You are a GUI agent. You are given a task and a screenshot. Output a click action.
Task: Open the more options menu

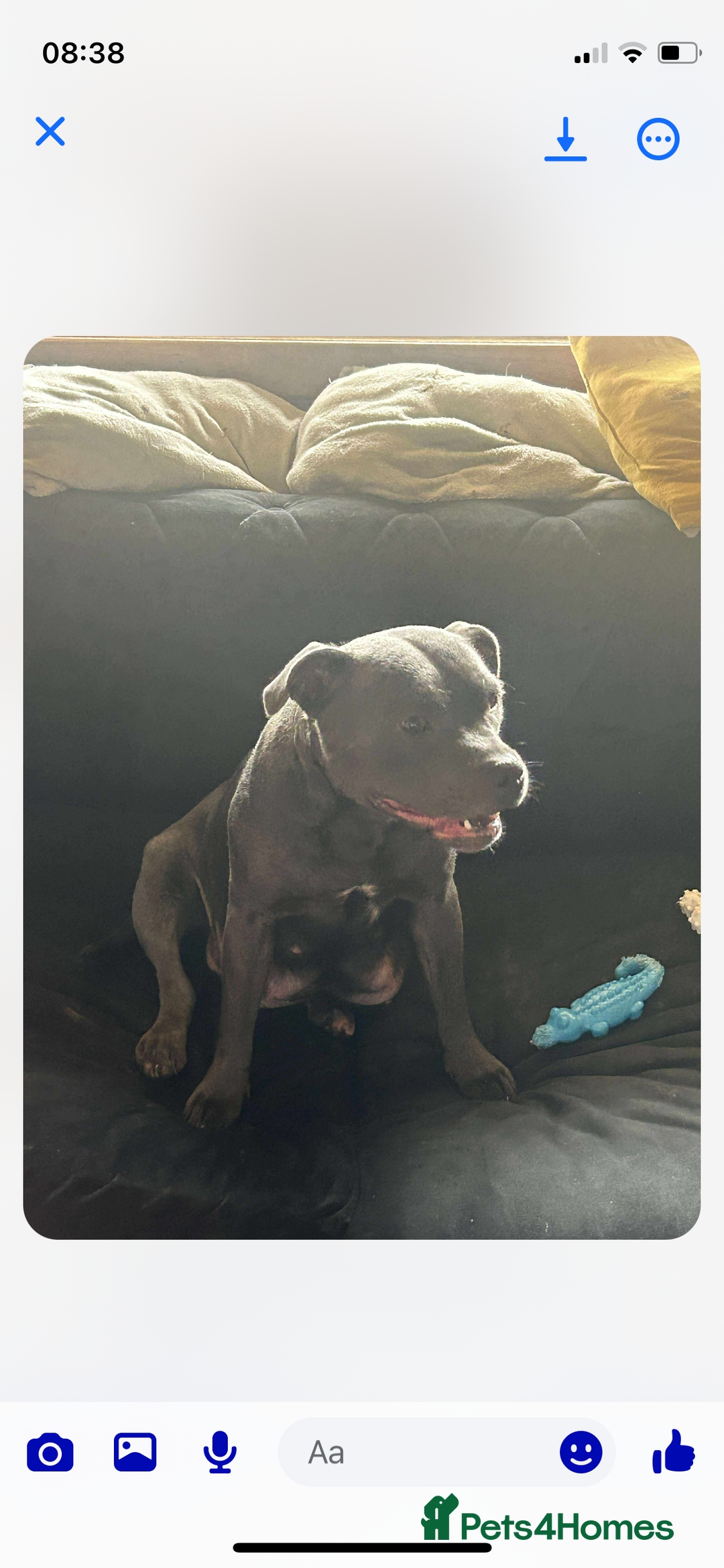(x=658, y=139)
